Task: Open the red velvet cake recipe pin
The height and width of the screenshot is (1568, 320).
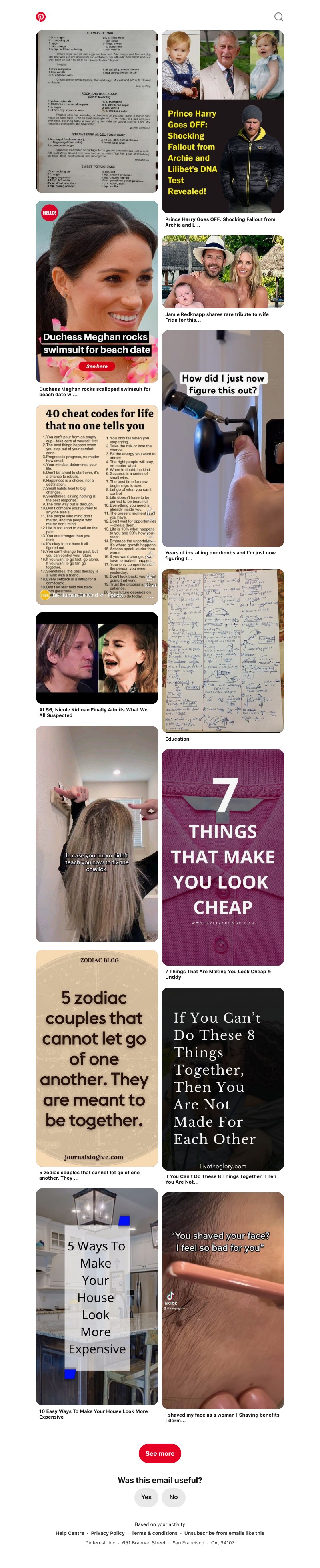Action: (x=97, y=111)
